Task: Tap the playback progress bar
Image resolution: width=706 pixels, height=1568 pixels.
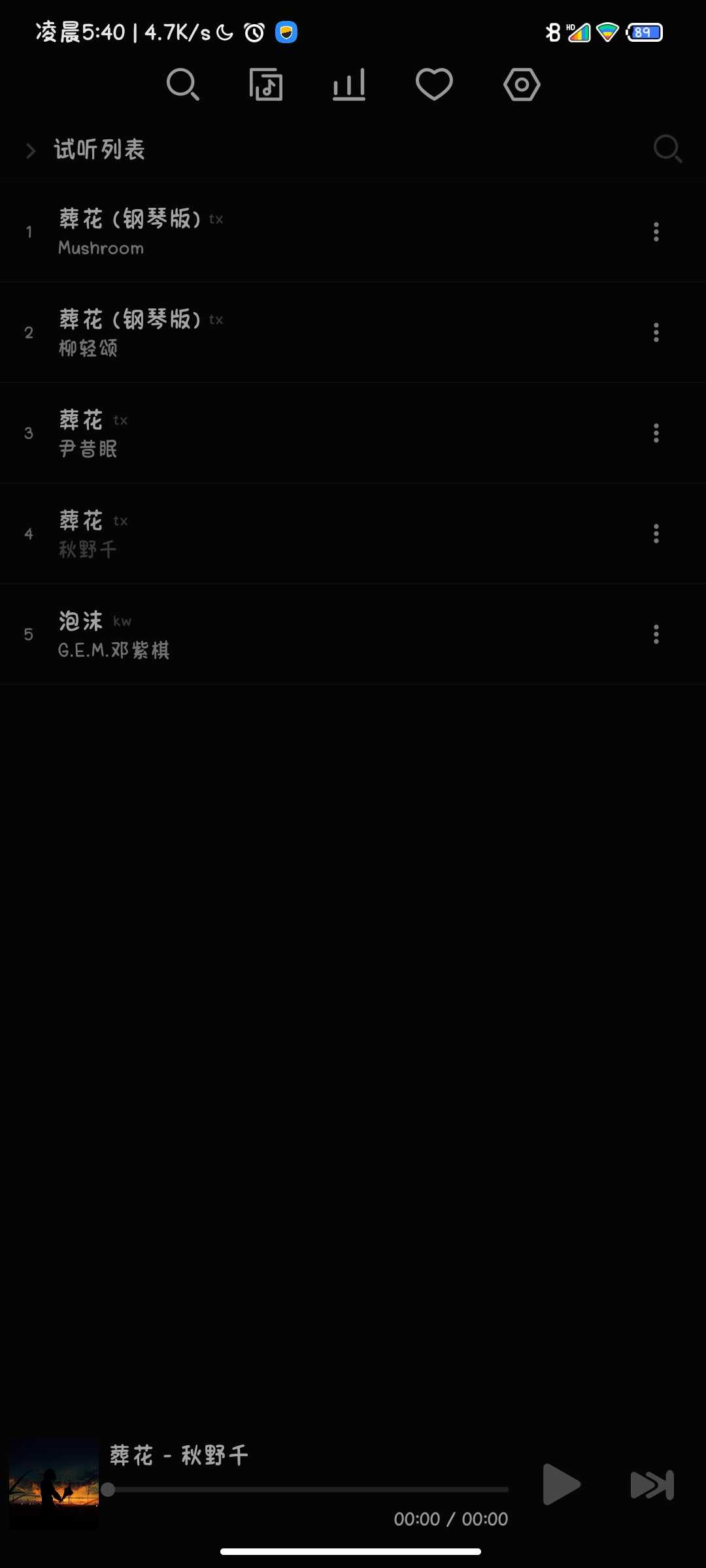Action: click(x=308, y=1490)
